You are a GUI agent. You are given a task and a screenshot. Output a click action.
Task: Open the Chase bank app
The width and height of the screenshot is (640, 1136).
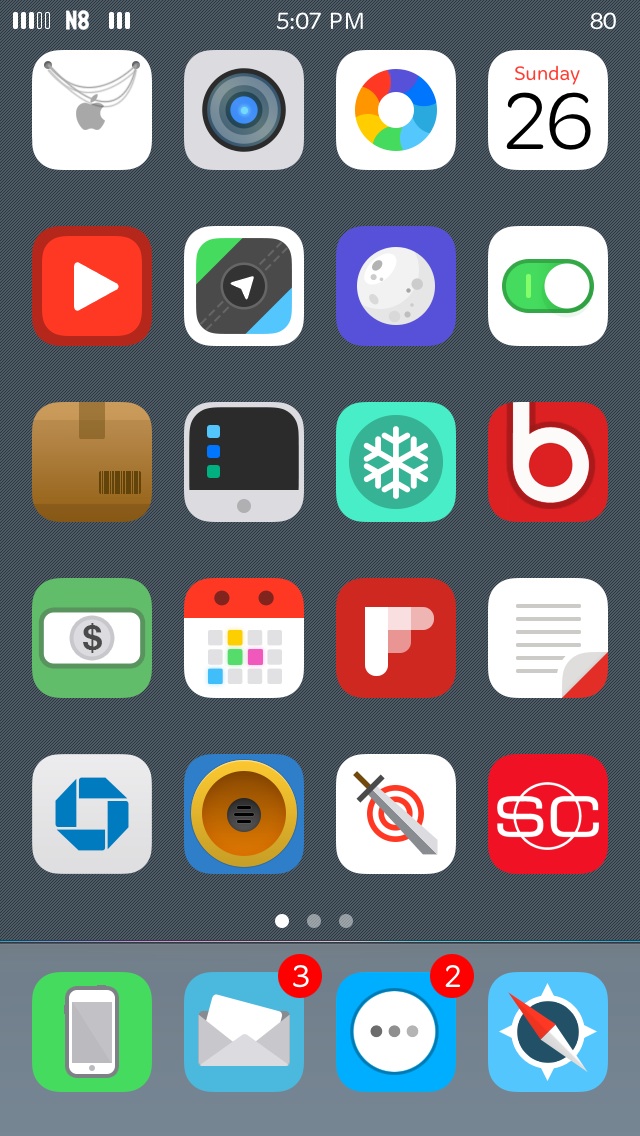click(x=92, y=814)
